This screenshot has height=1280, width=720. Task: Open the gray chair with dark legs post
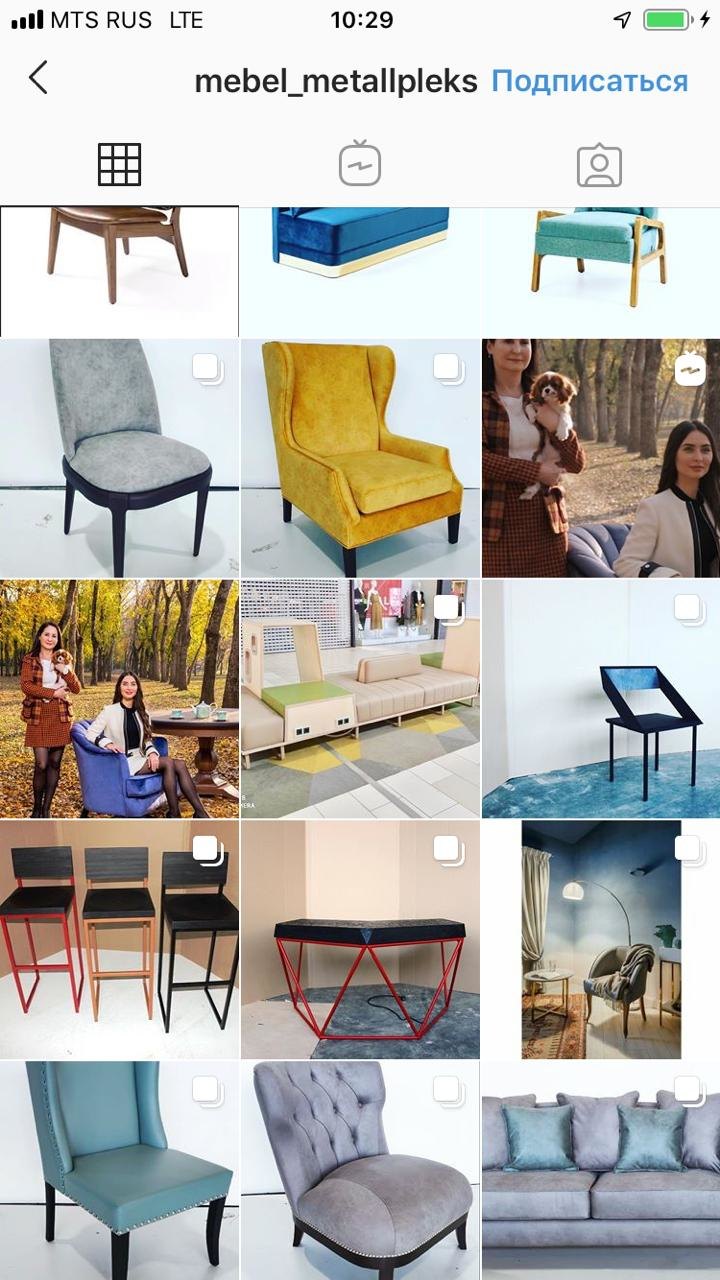tap(119, 458)
